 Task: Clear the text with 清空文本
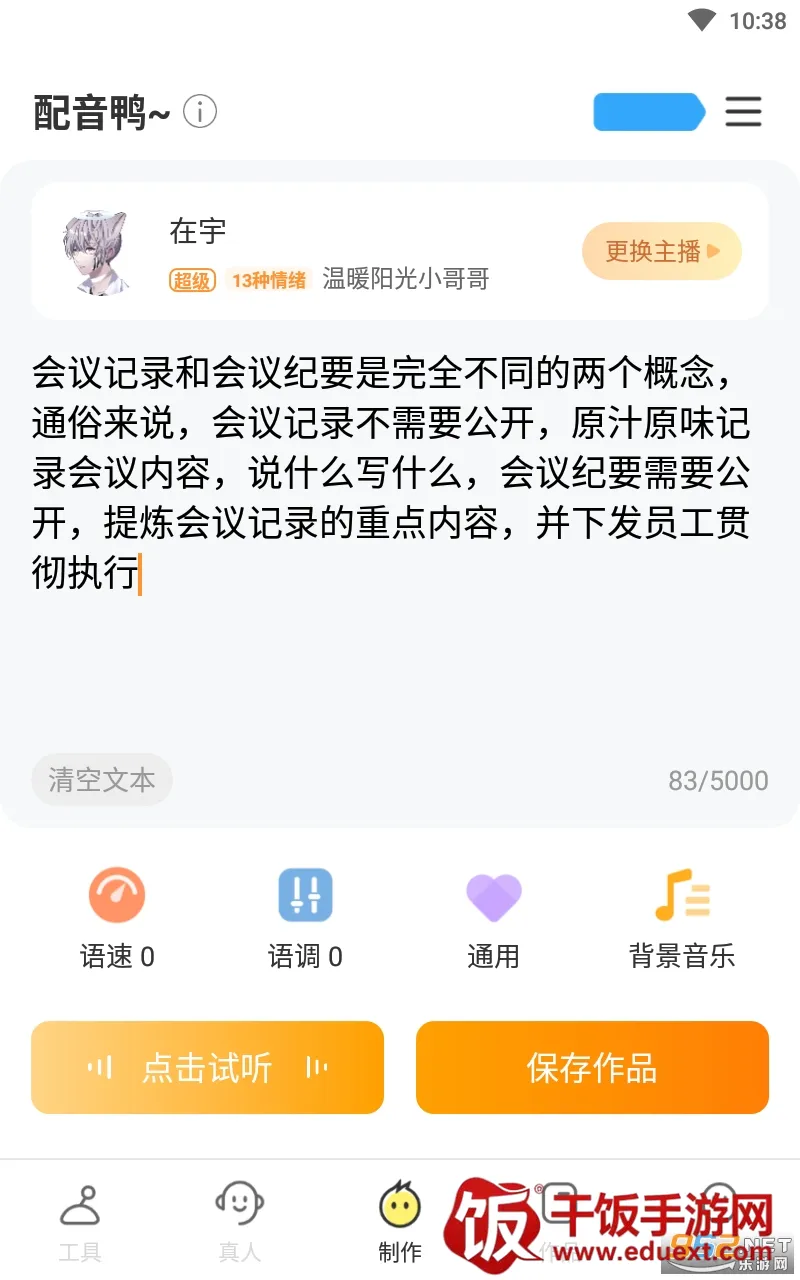(102, 780)
